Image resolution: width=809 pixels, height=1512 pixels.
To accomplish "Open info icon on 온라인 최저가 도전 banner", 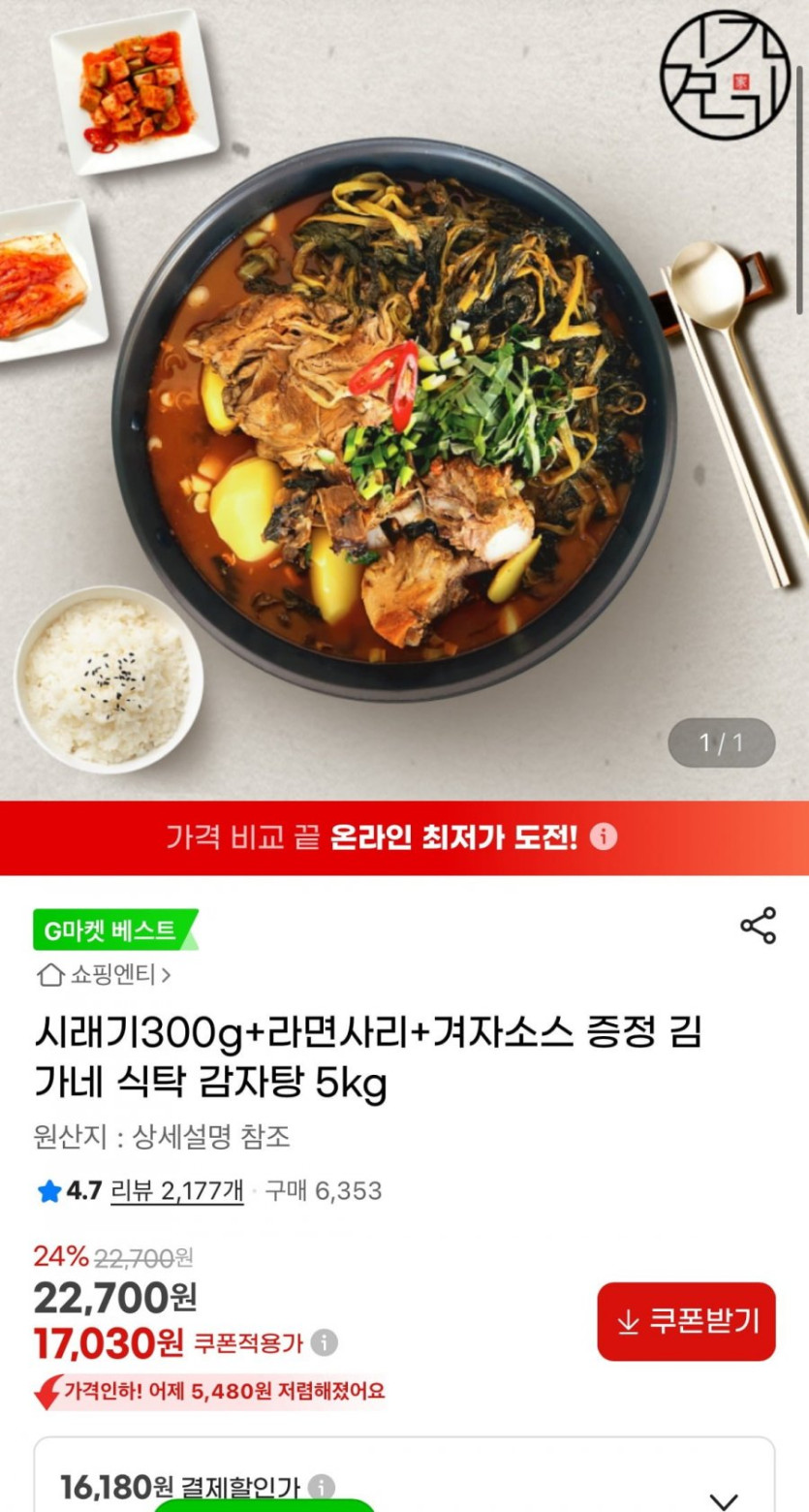I will click(604, 837).
